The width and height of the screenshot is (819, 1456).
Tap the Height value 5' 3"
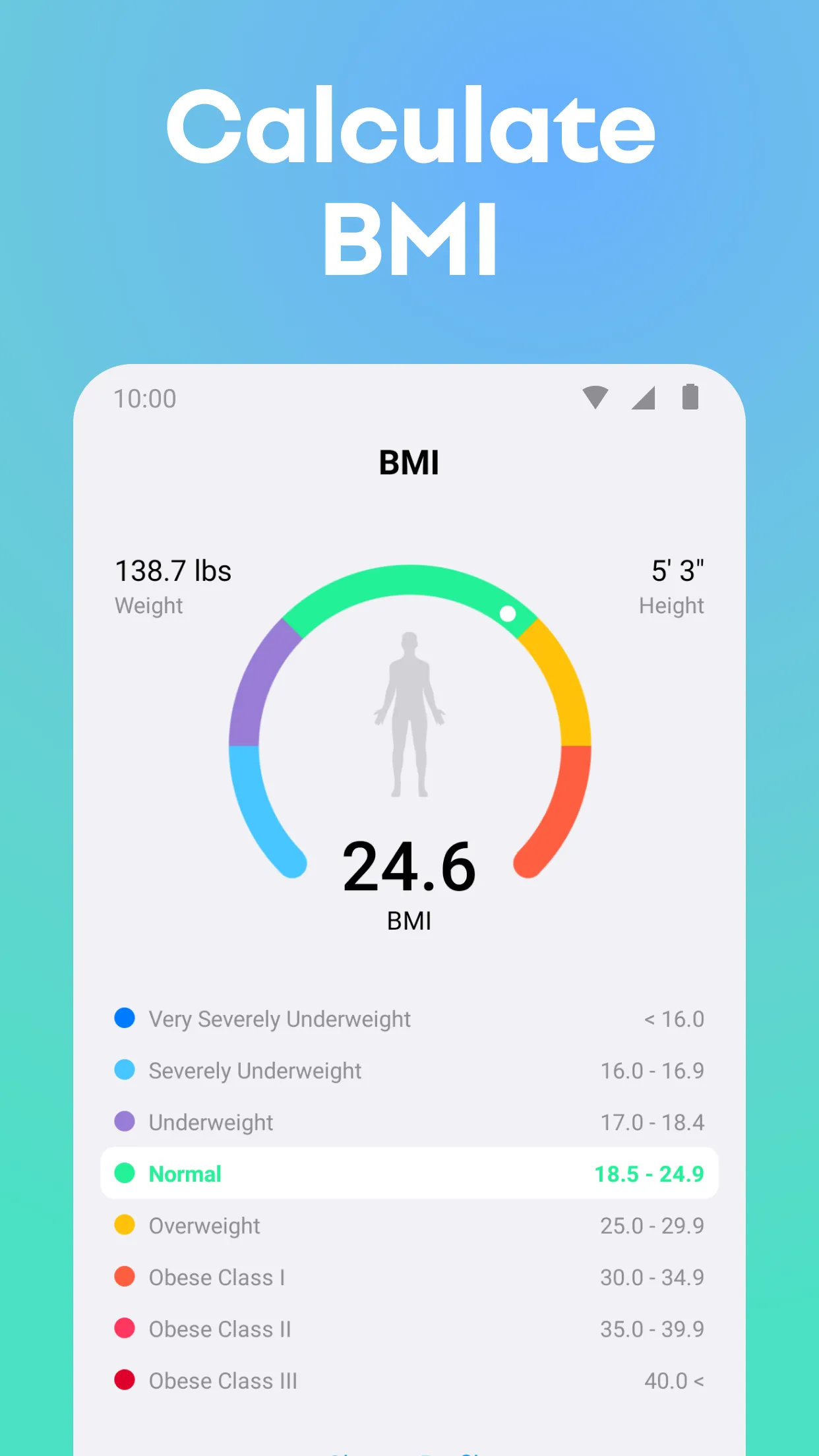(x=677, y=570)
